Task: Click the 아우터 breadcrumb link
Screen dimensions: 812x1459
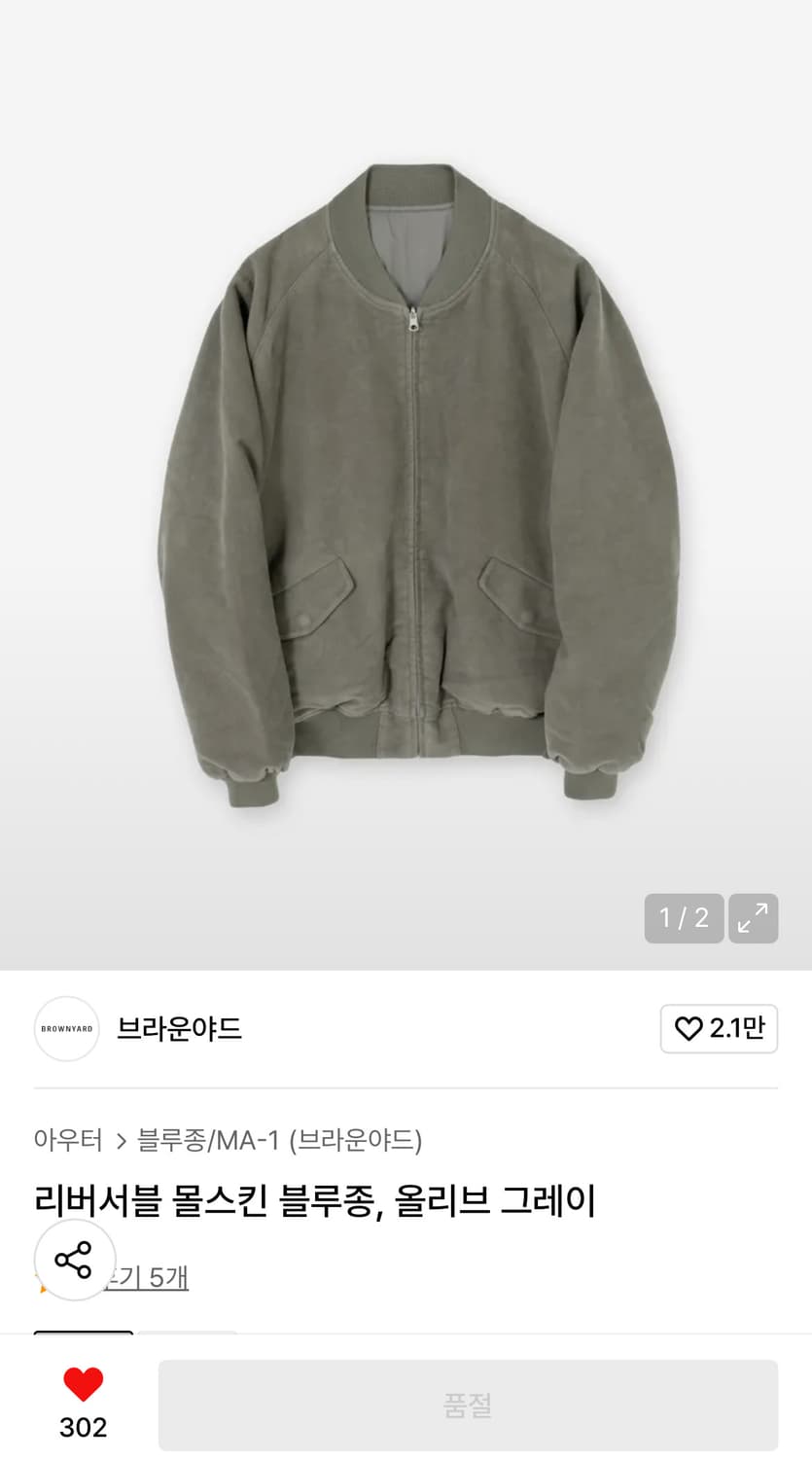Action: tap(68, 1141)
